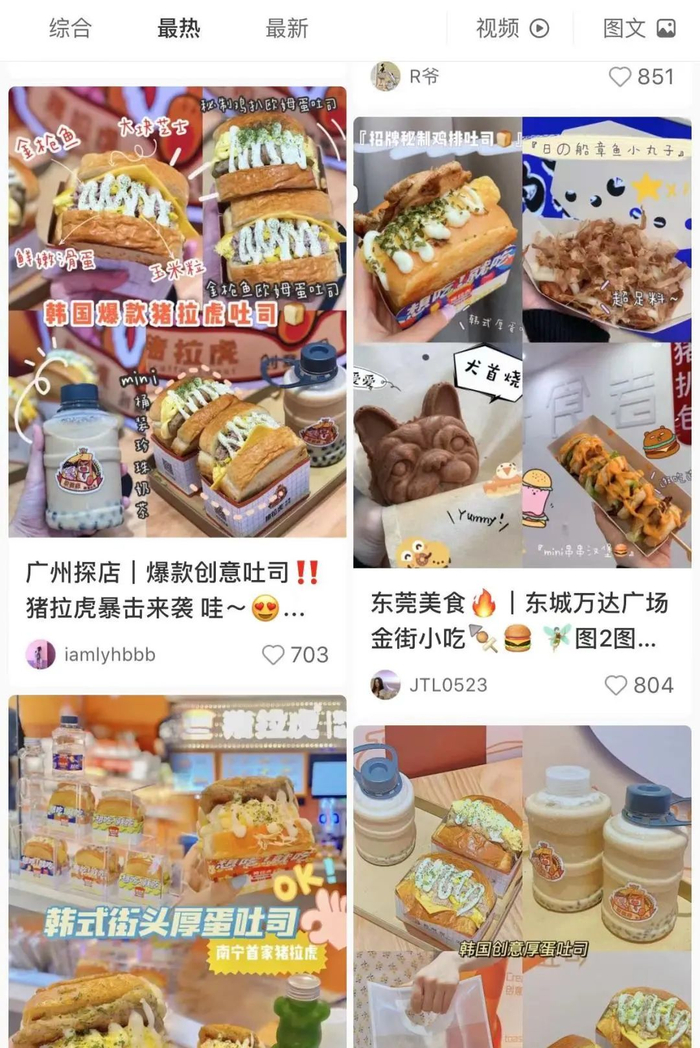Like the post by R爷
The width and height of the screenshot is (700, 1048).
(x=621, y=76)
